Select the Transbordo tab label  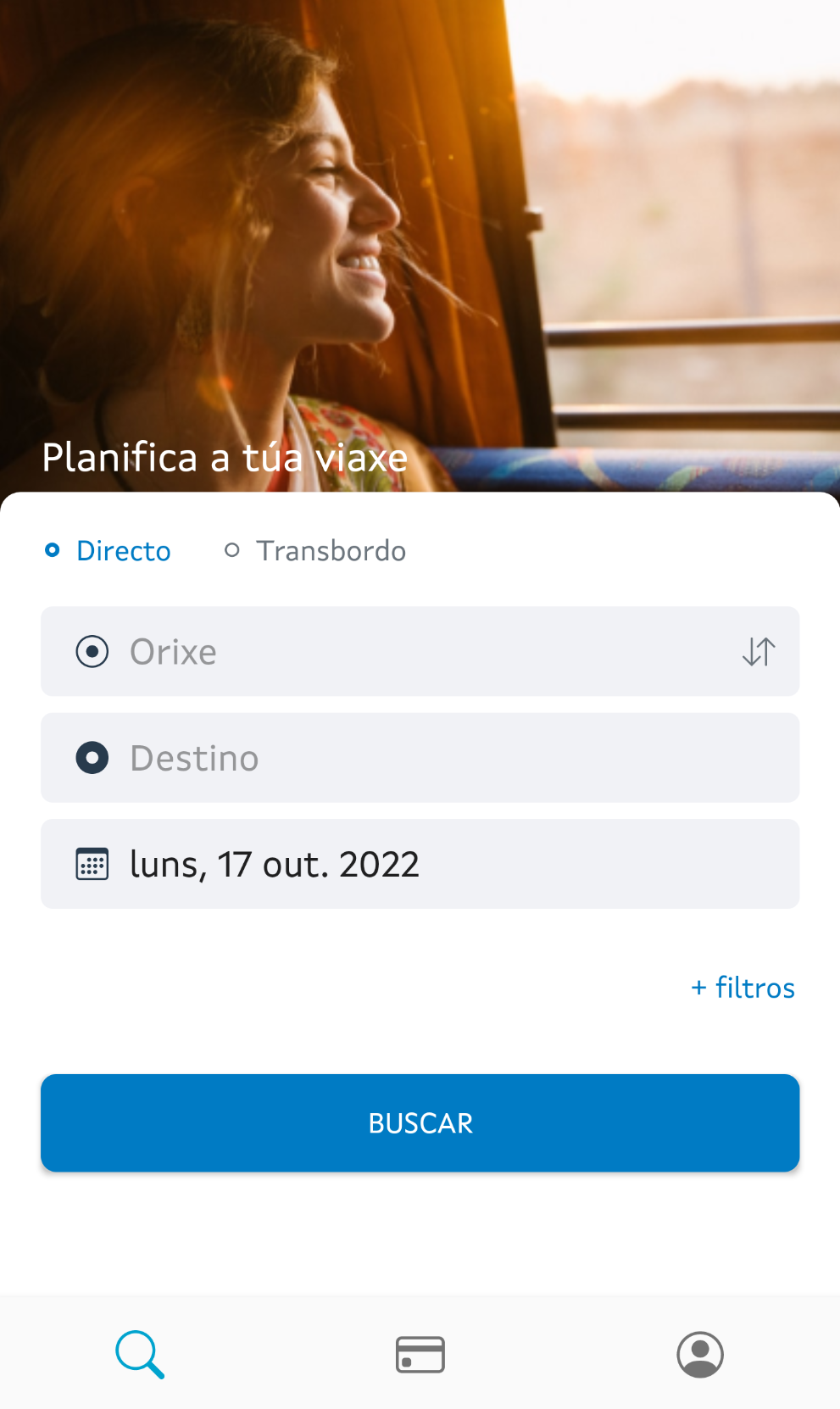331,550
